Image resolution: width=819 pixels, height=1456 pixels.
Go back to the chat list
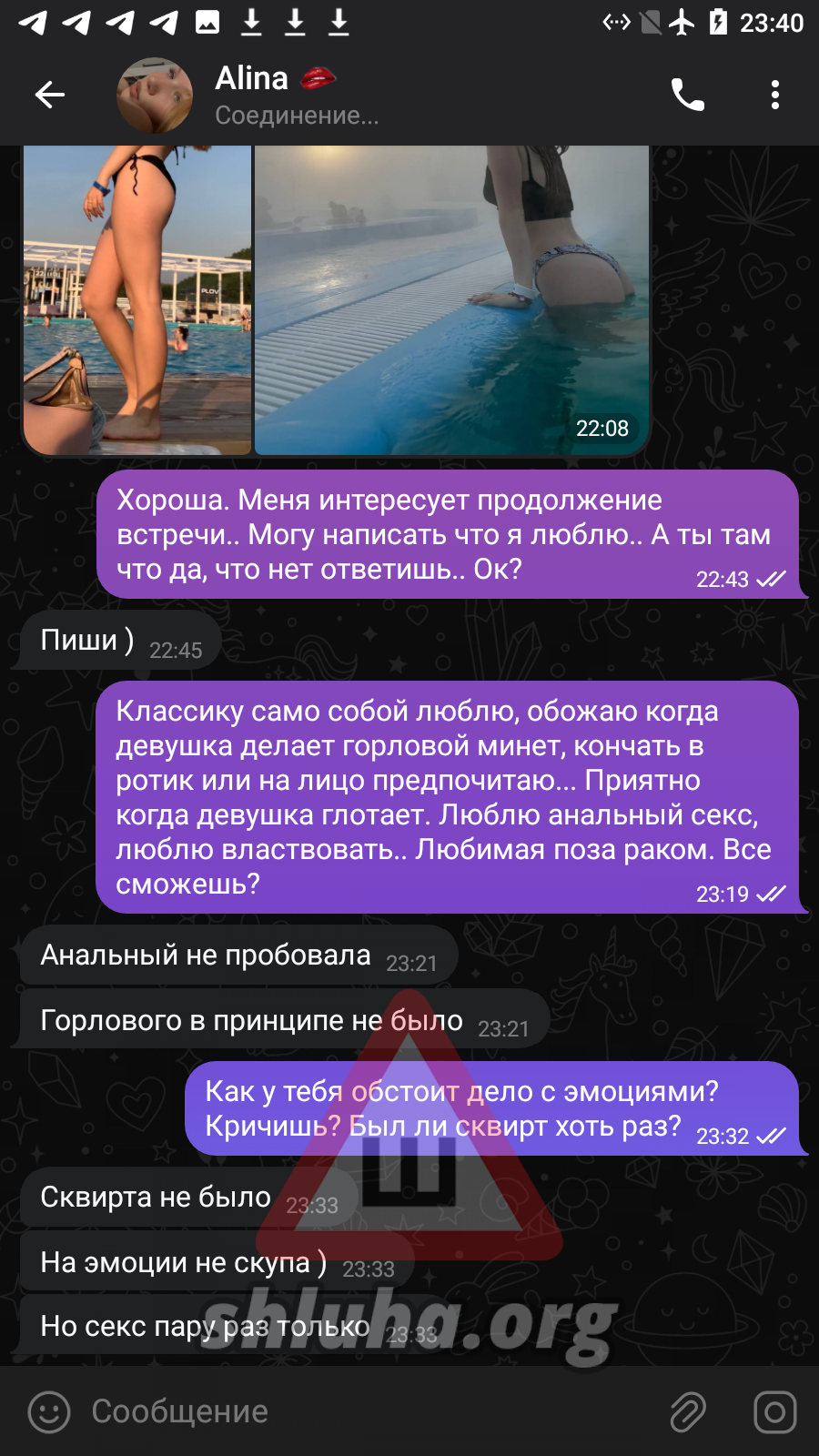pos(50,95)
